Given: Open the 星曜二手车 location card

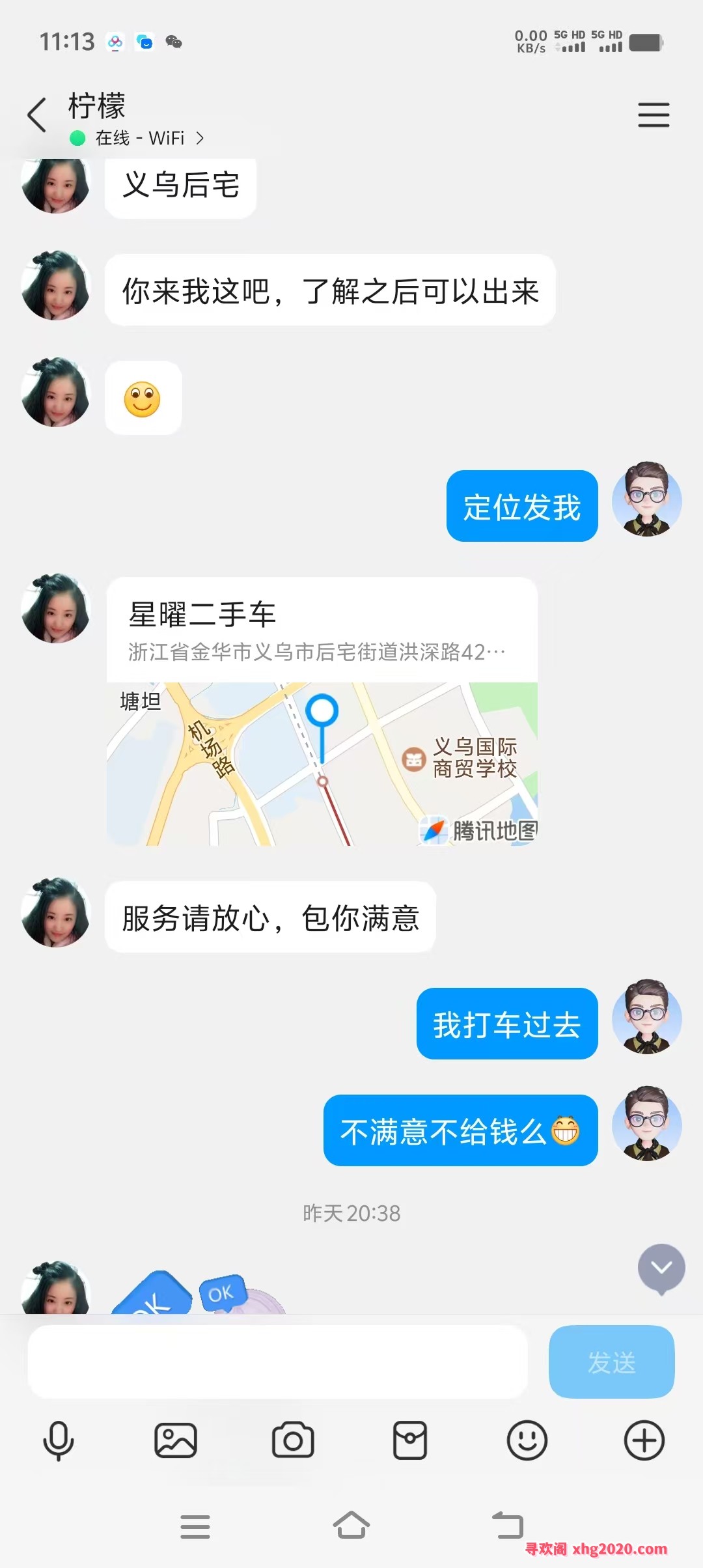Looking at the screenshot, I should [x=322, y=711].
